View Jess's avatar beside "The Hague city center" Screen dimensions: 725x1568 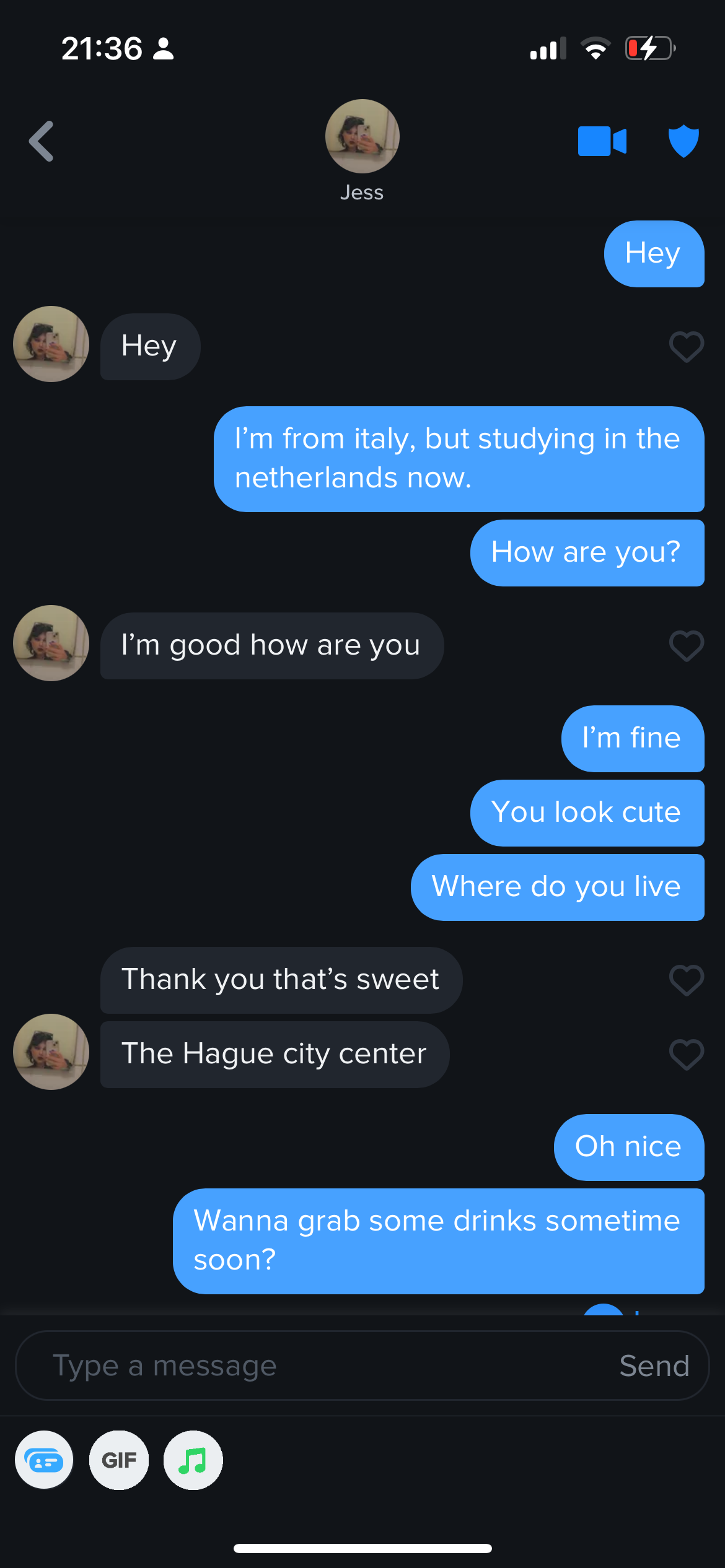51,1052
